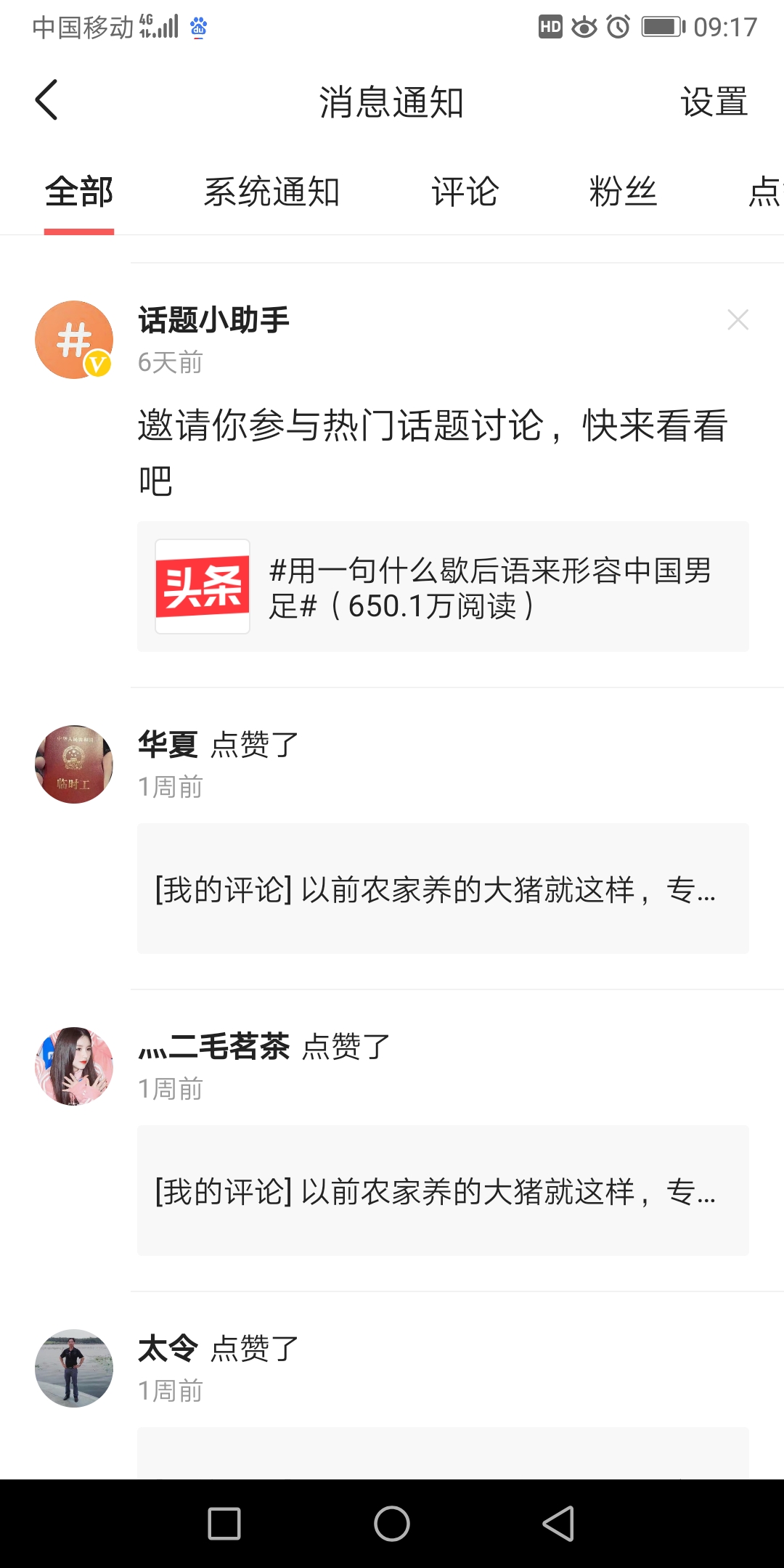Switch to the 系统通知 tab
Screen dimensions: 784x1568
coord(272,191)
